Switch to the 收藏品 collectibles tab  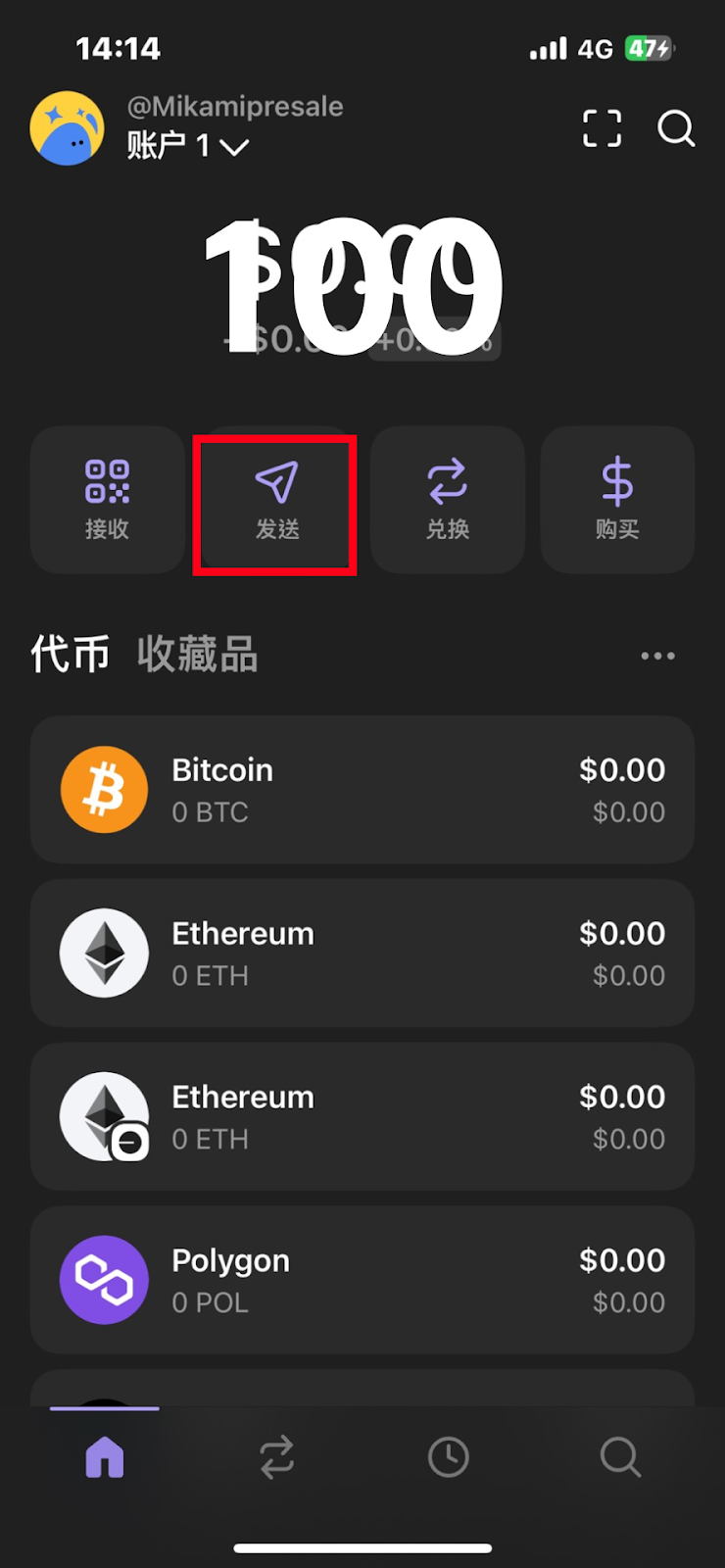click(197, 654)
